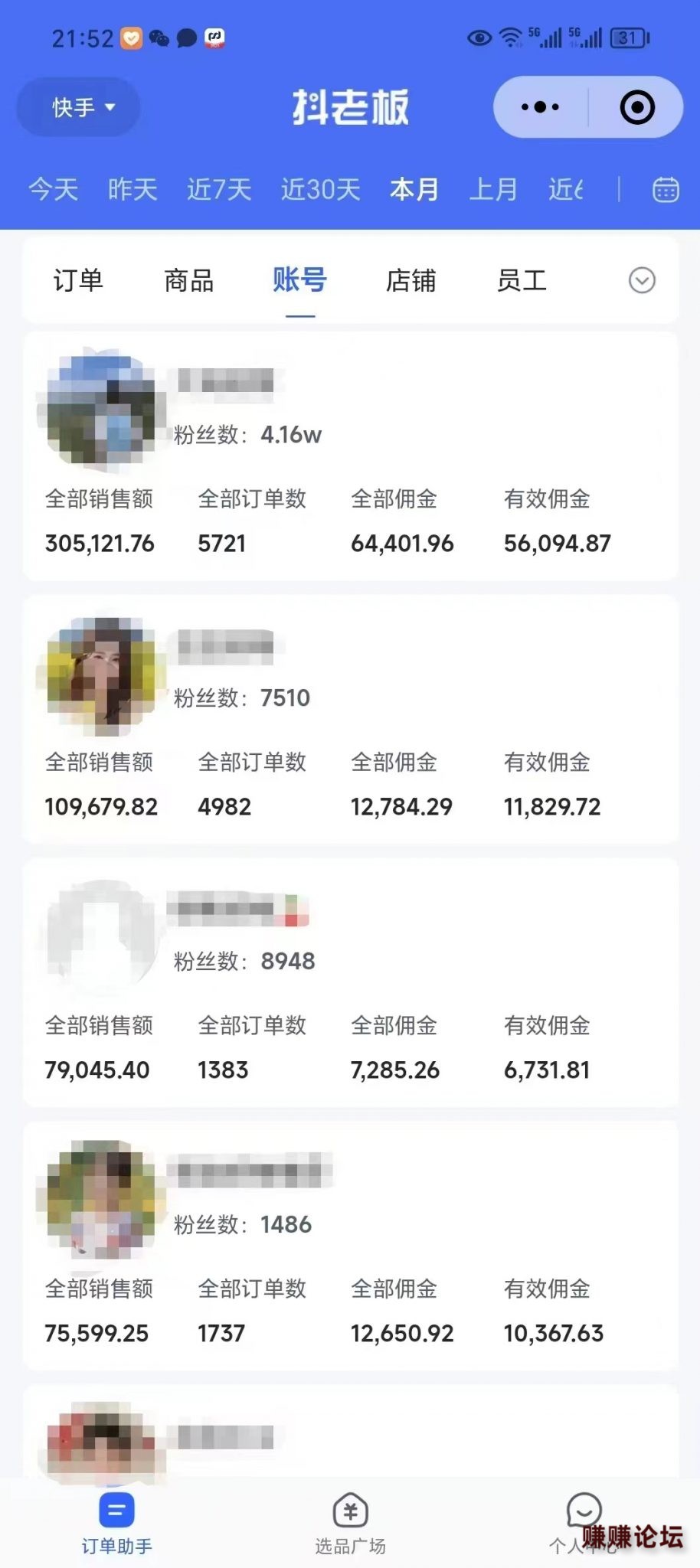This screenshot has height=1568, width=700.
Task: Expand the tab options chevron
Action: 642,281
